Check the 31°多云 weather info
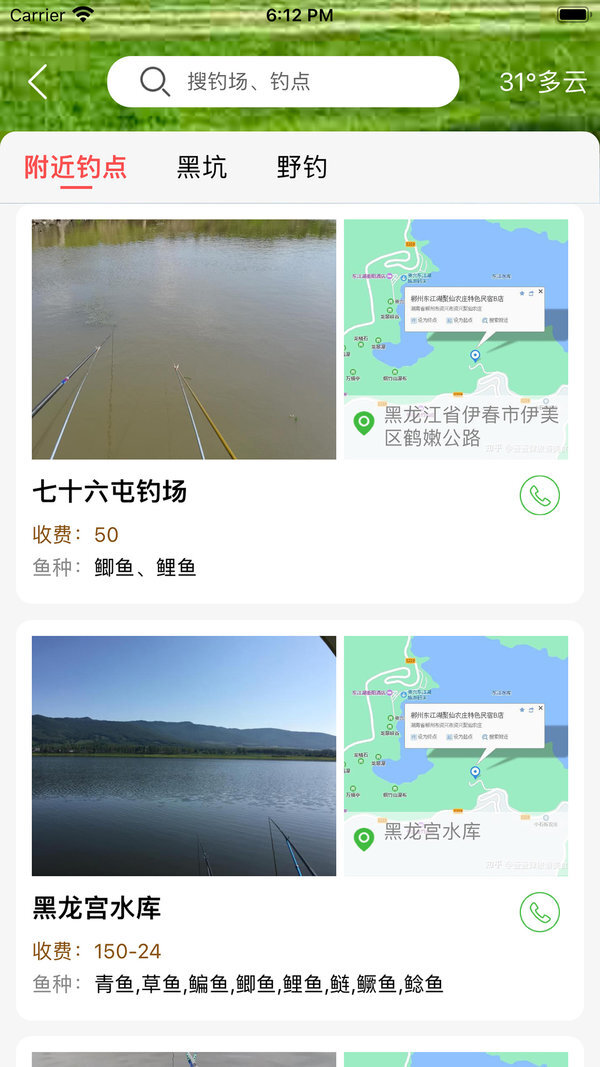This screenshot has height=1067, width=600. click(x=543, y=82)
